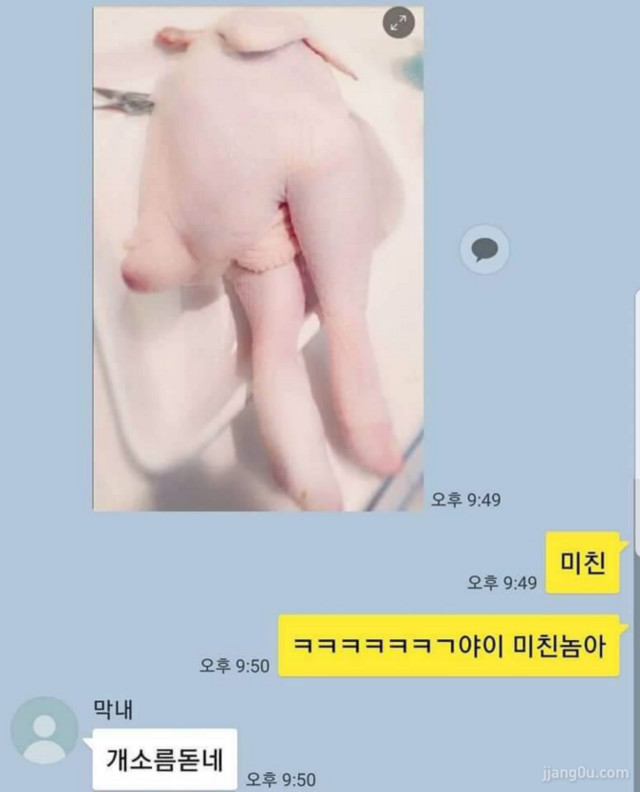Open 막내's profile picture
This screenshot has height=792, width=640.
coord(44,730)
